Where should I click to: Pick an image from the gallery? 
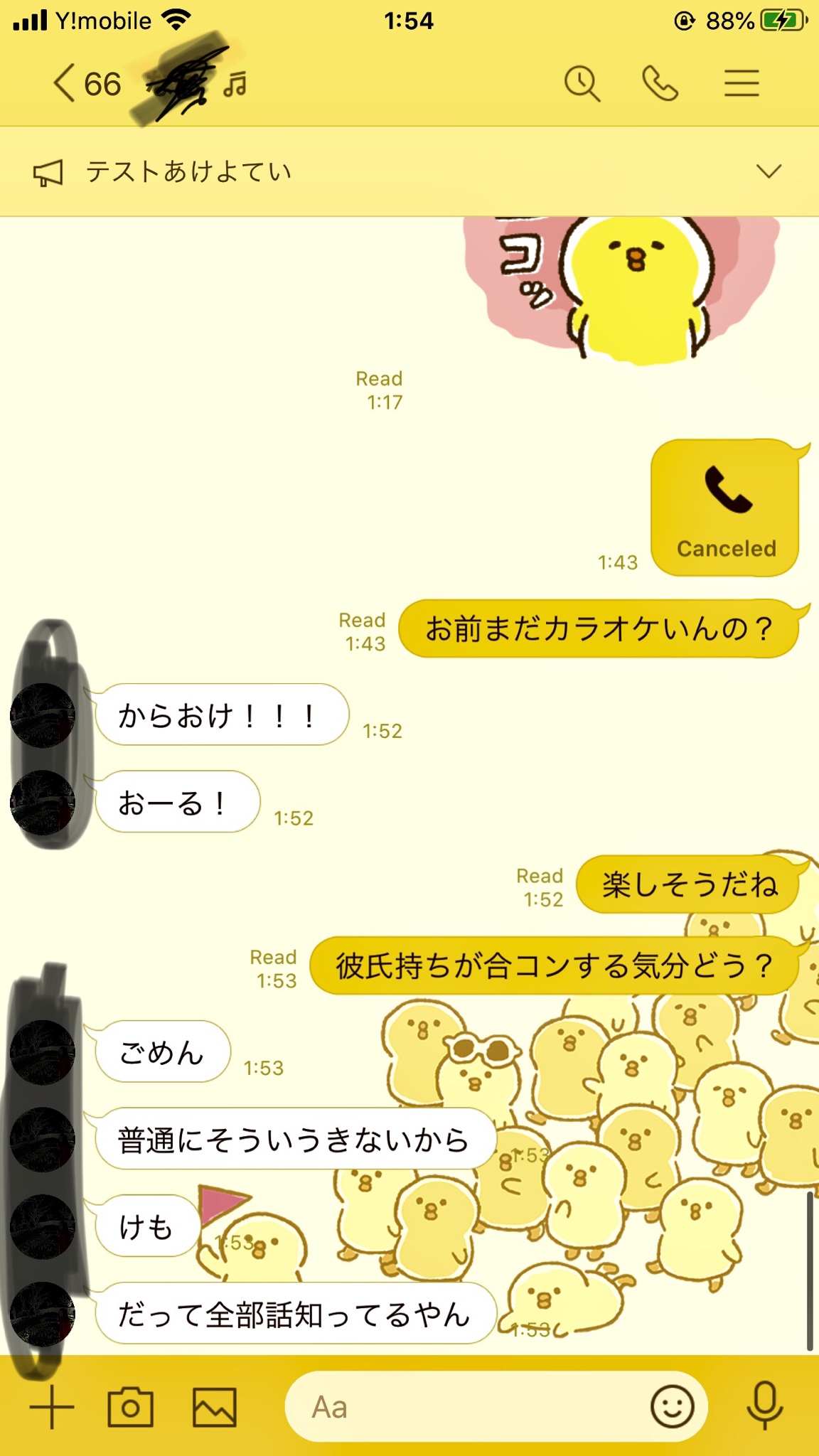click(215, 1407)
